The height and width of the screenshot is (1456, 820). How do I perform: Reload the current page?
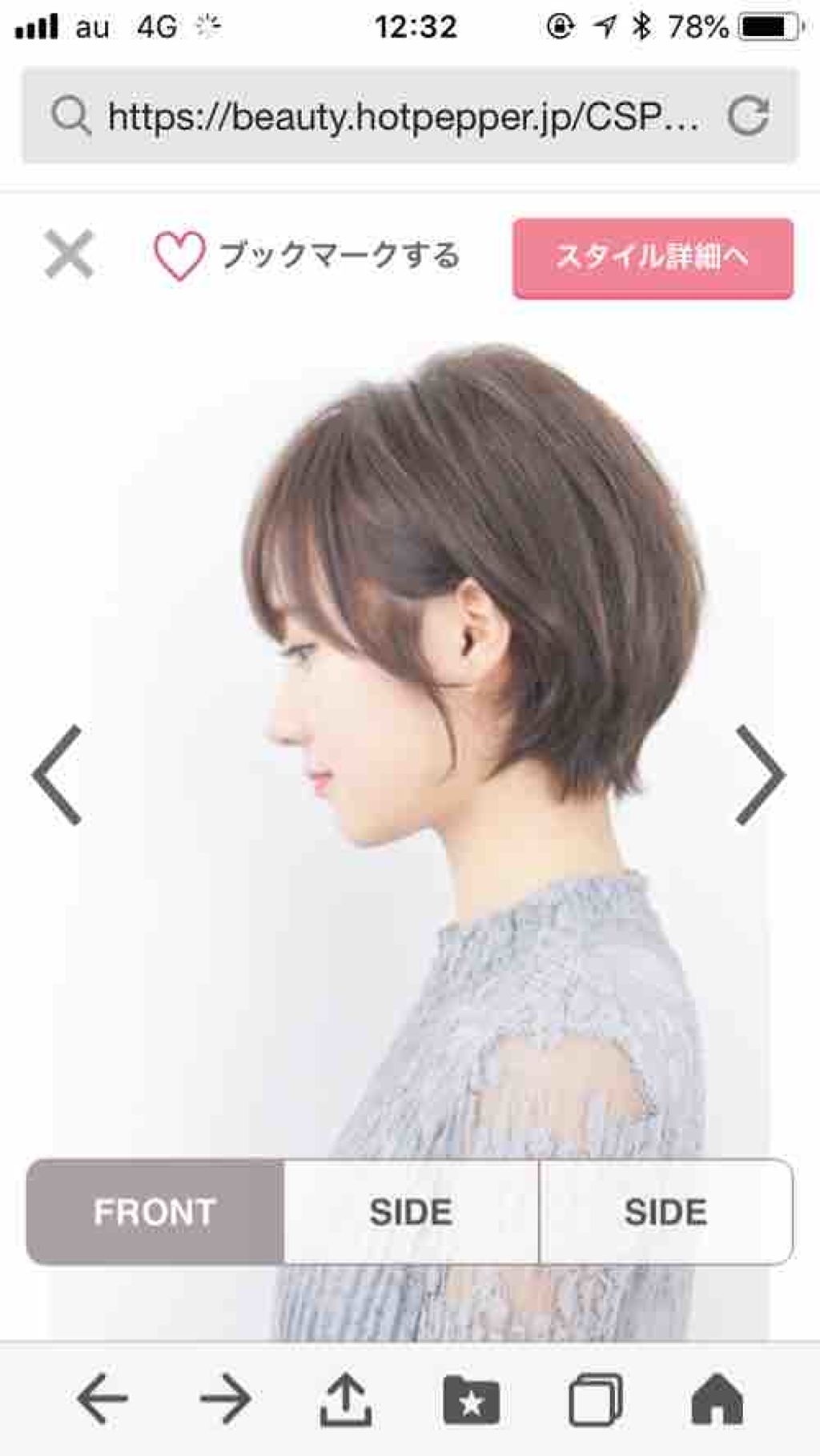(749, 117)
